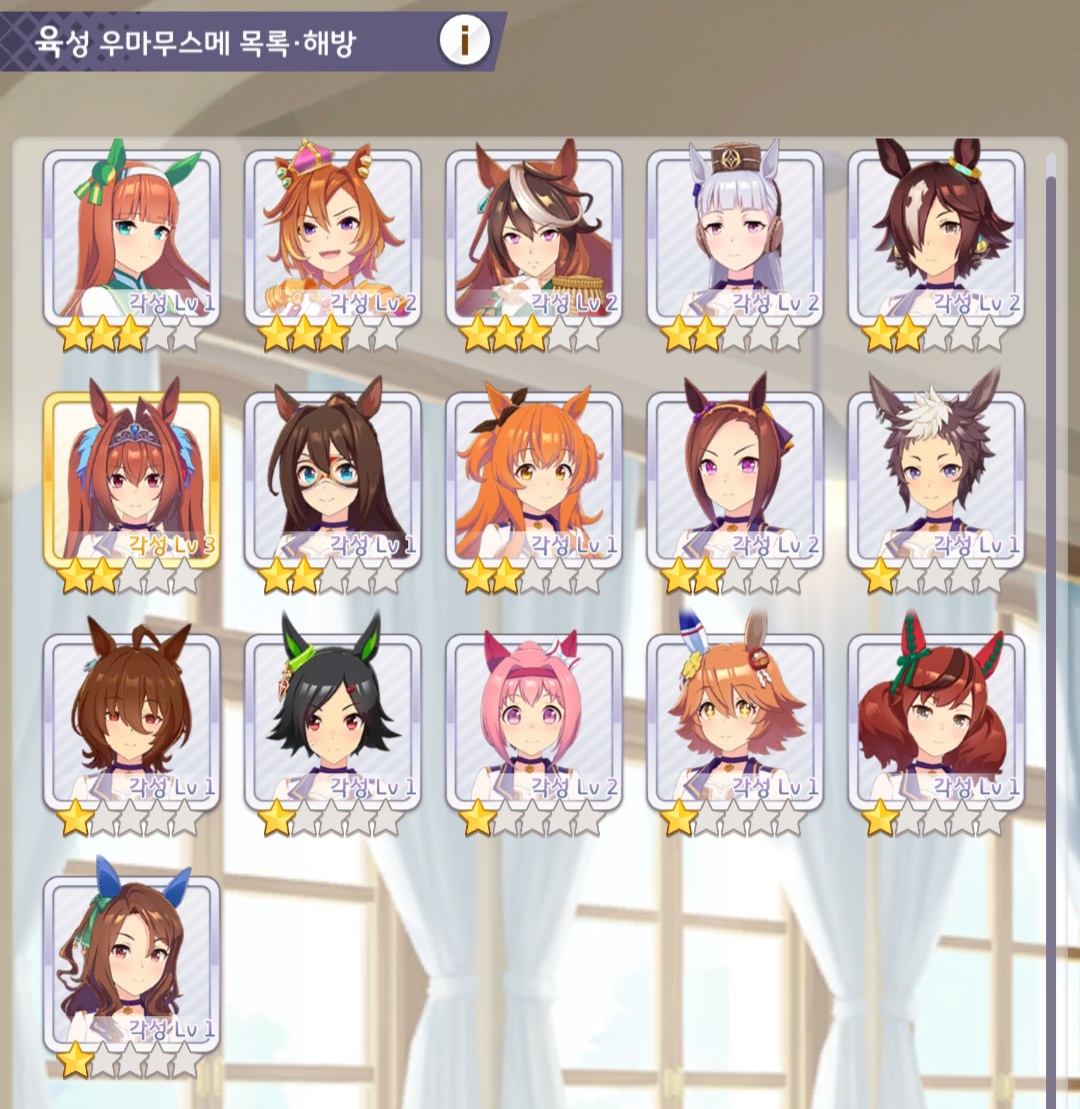The image size is (1080, 1109).
Task: Open the info button beside the title
Action: pyautogui.click(x=465, y=40)
